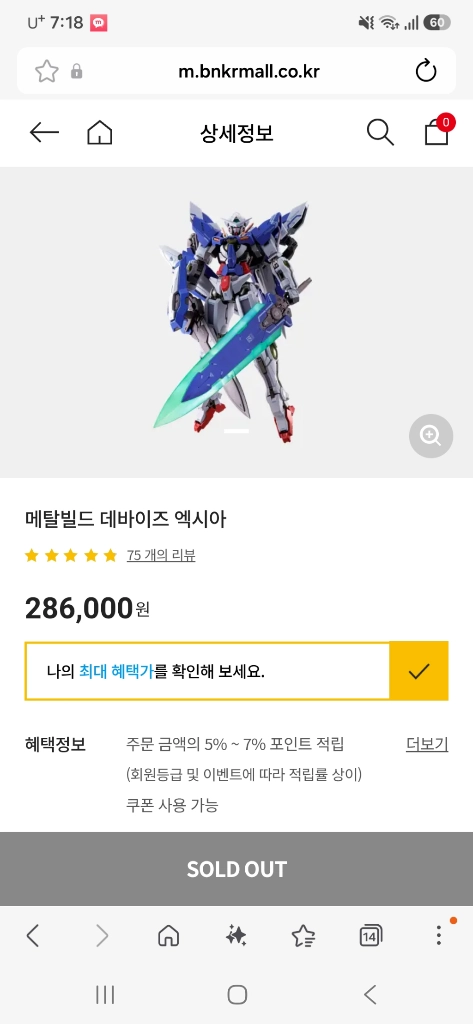Open the search magnifier

click(x=380, y=133)
